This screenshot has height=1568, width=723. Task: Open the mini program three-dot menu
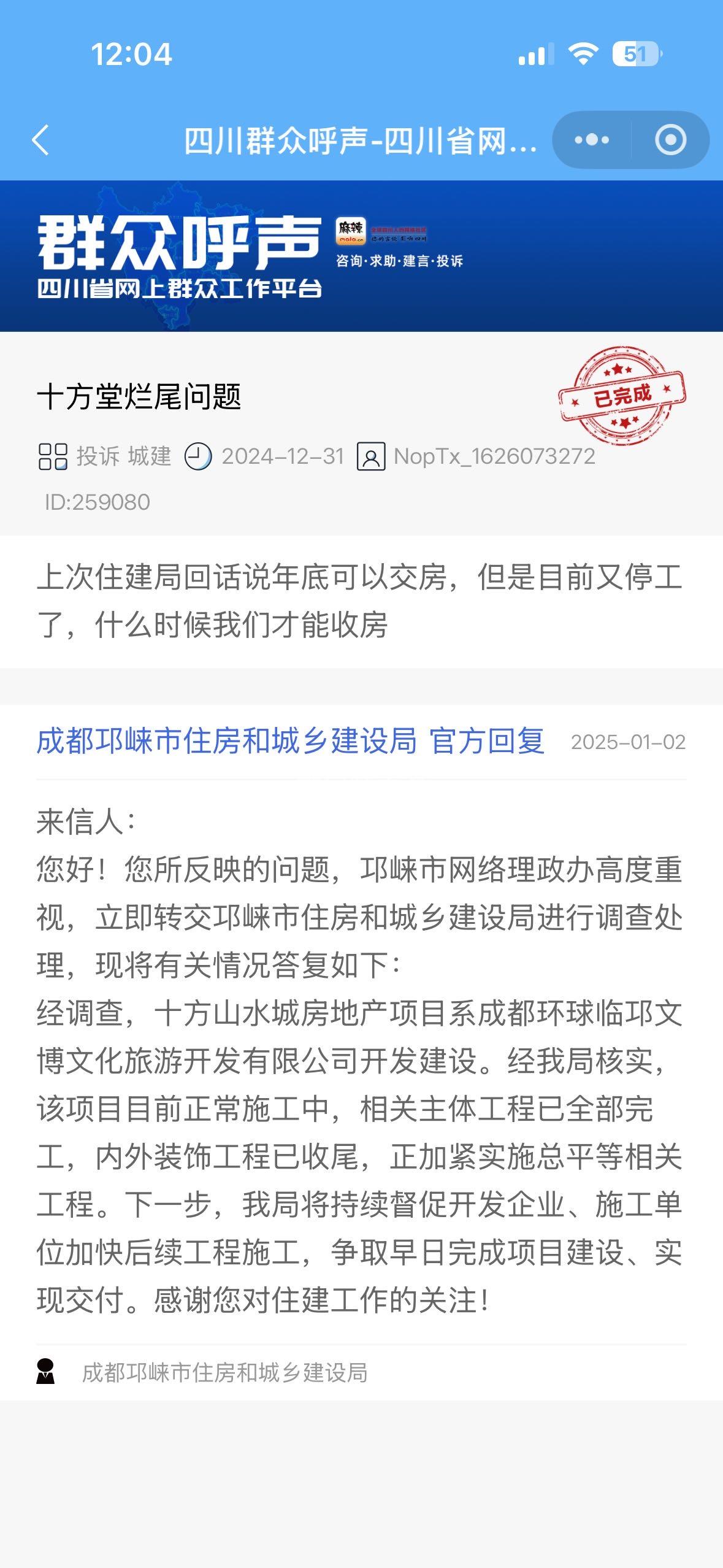592,140
